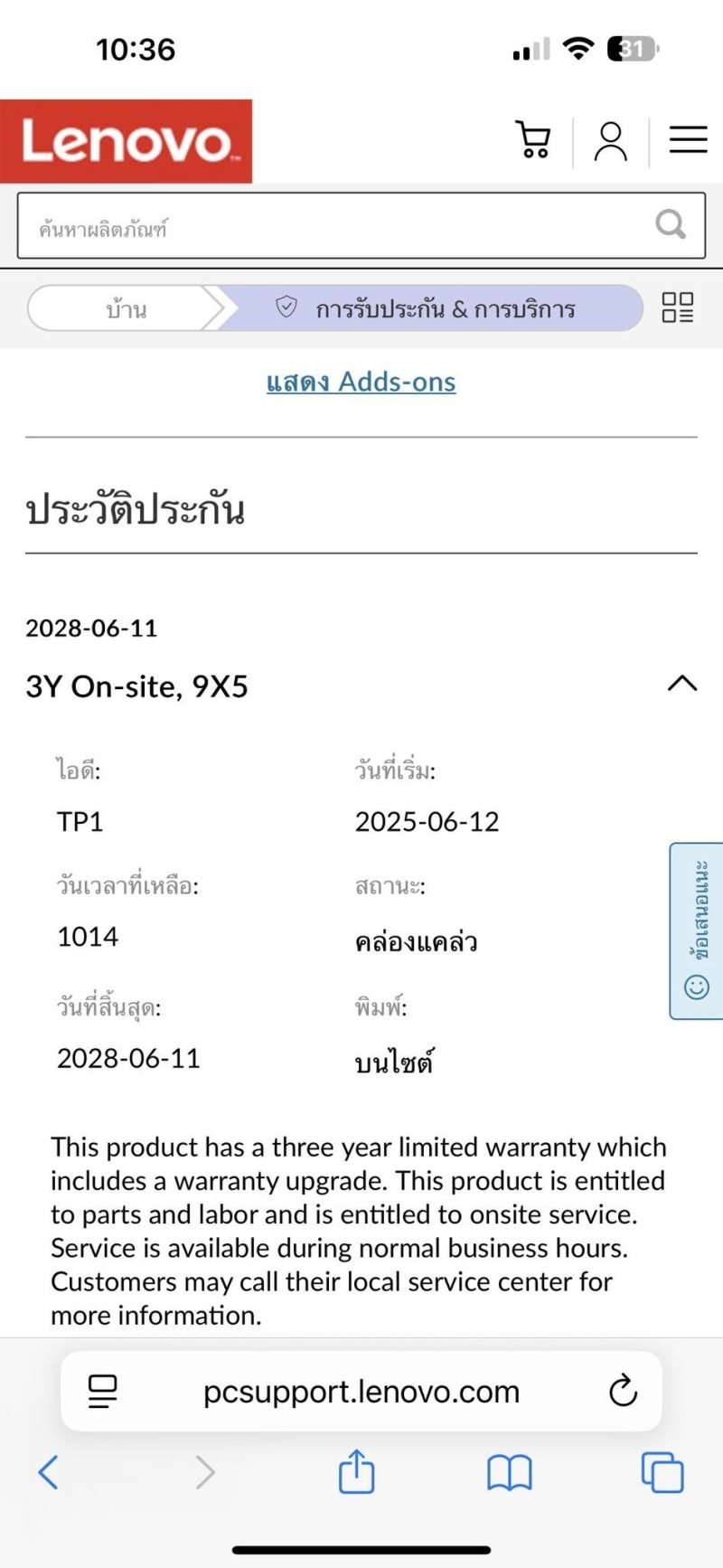Open the shopping cart
Viewport: 723px width, 1568px height.
click(533, 140)
